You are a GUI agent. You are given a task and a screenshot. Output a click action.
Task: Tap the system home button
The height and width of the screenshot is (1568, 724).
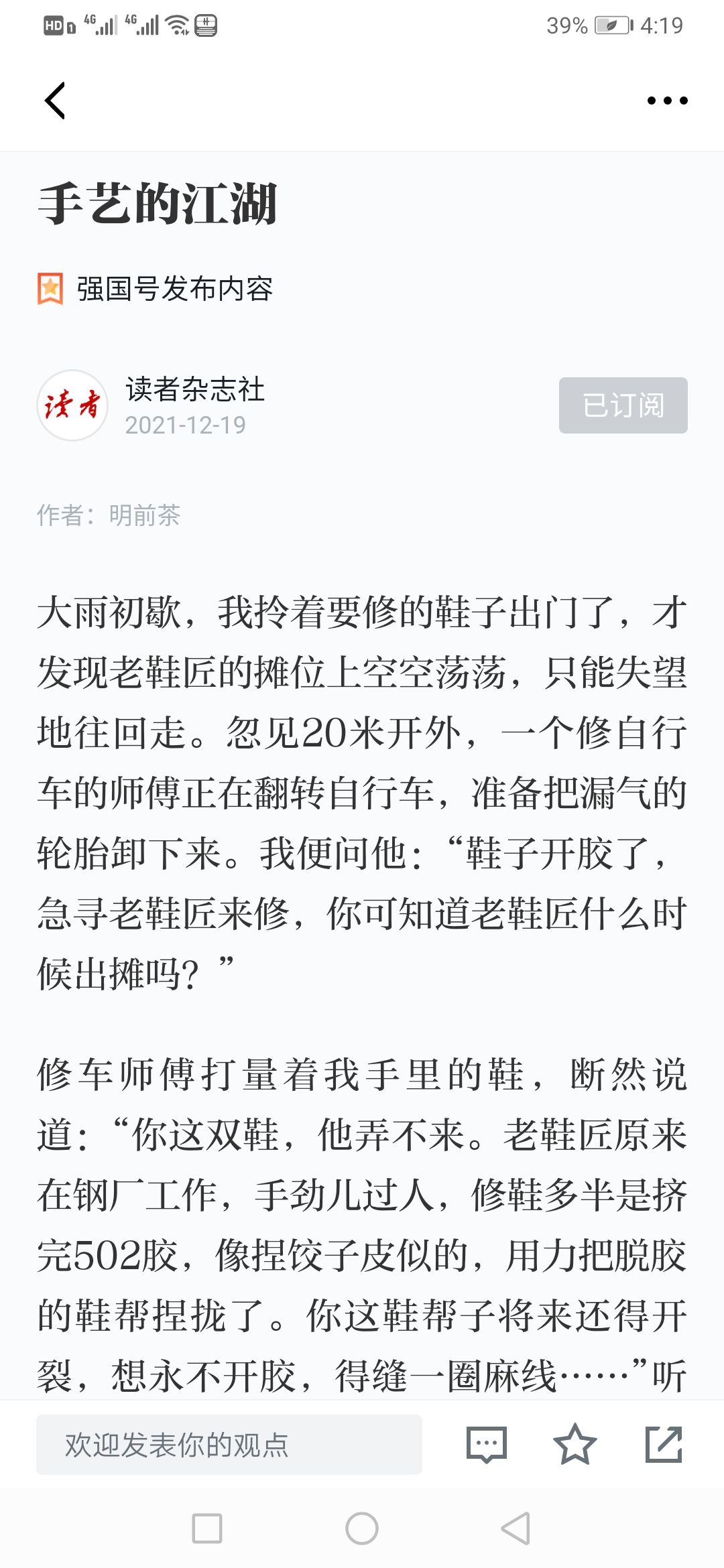362,1528
